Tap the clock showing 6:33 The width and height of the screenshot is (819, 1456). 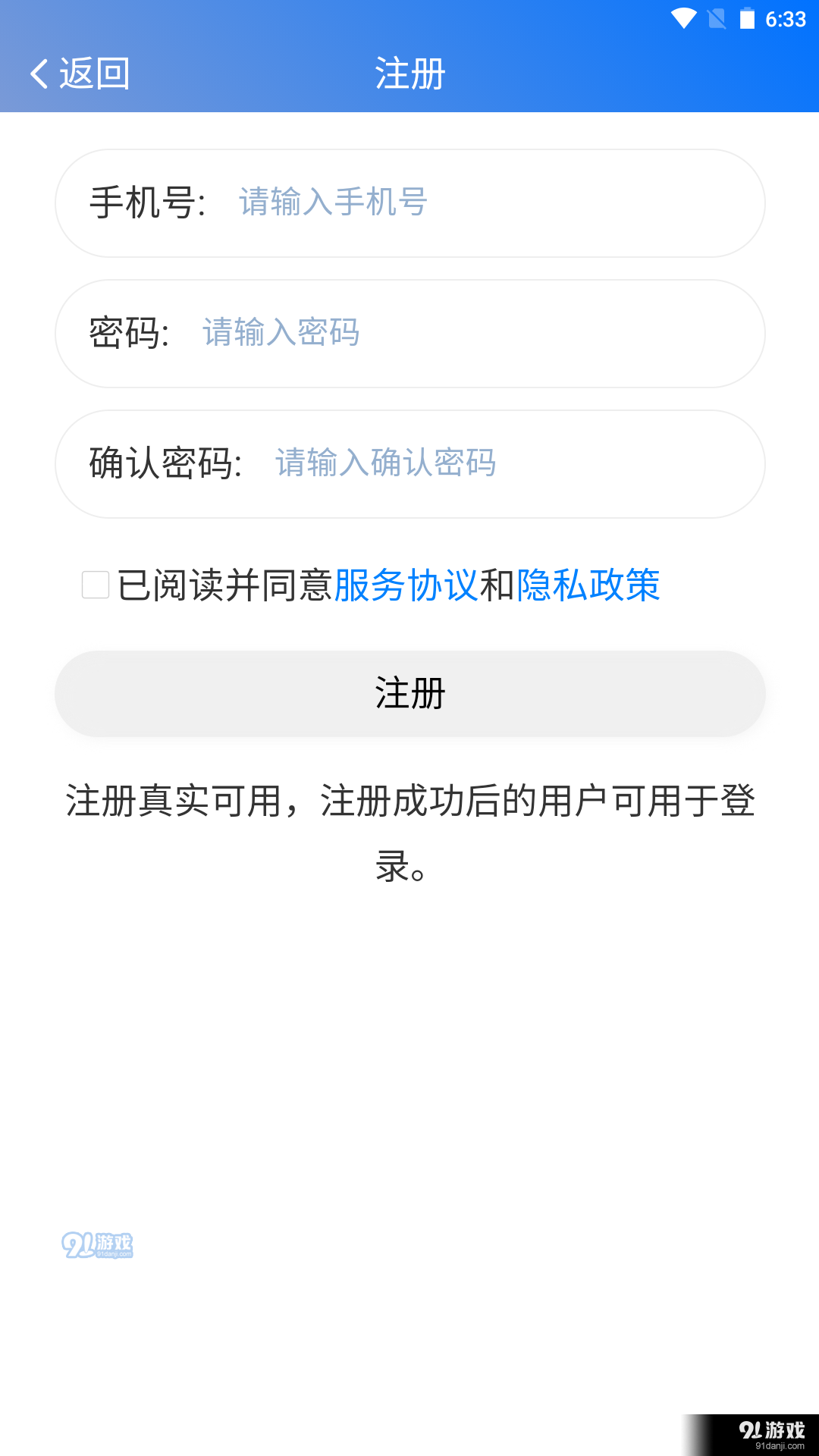(x=787, y=19)
